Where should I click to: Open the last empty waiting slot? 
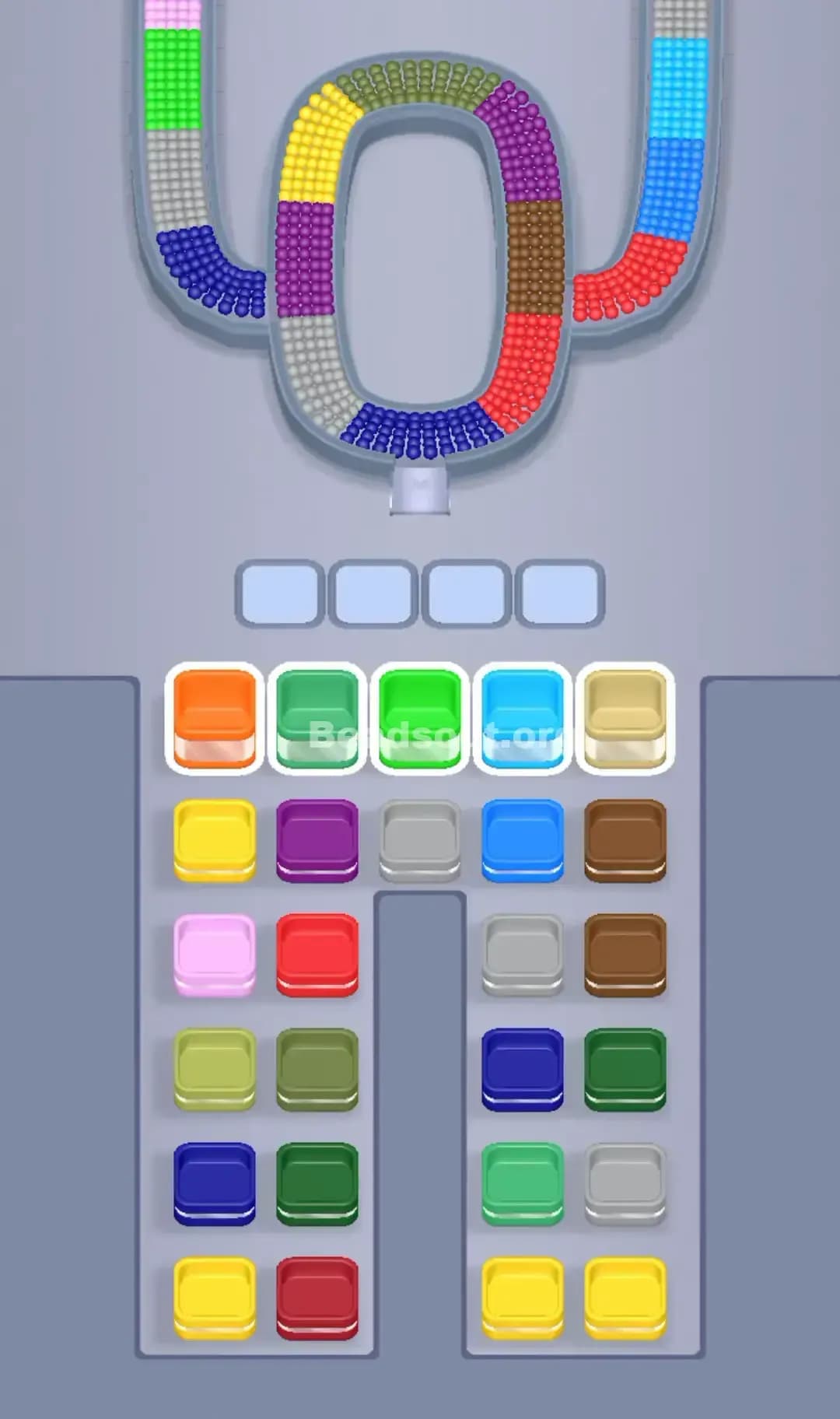pyautogui.click(x=562, y=593)
